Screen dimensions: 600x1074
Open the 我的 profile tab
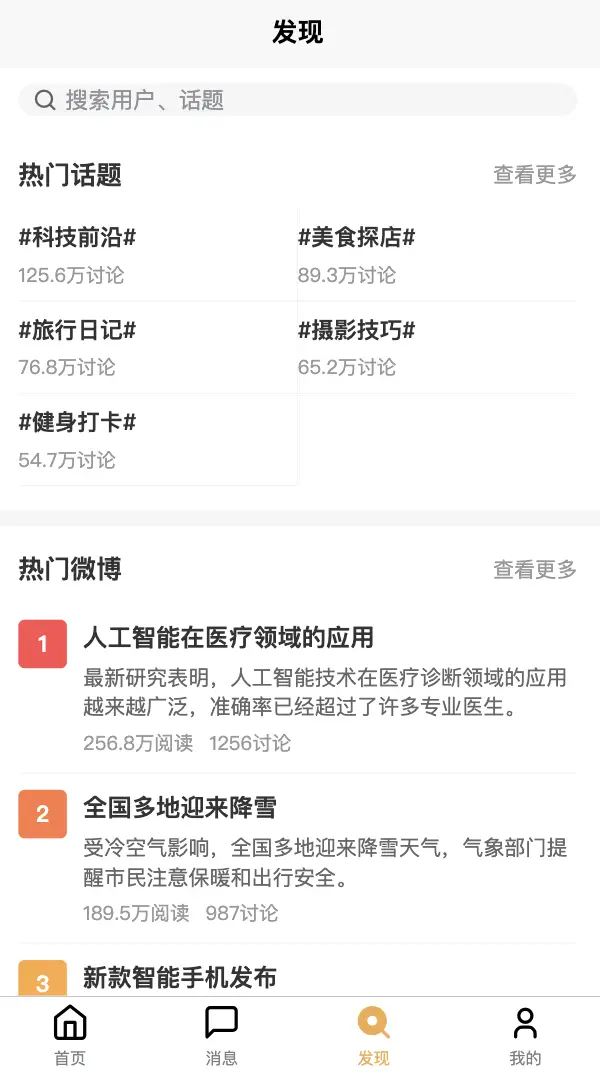pyautogui.click(x=525, y=1035)
